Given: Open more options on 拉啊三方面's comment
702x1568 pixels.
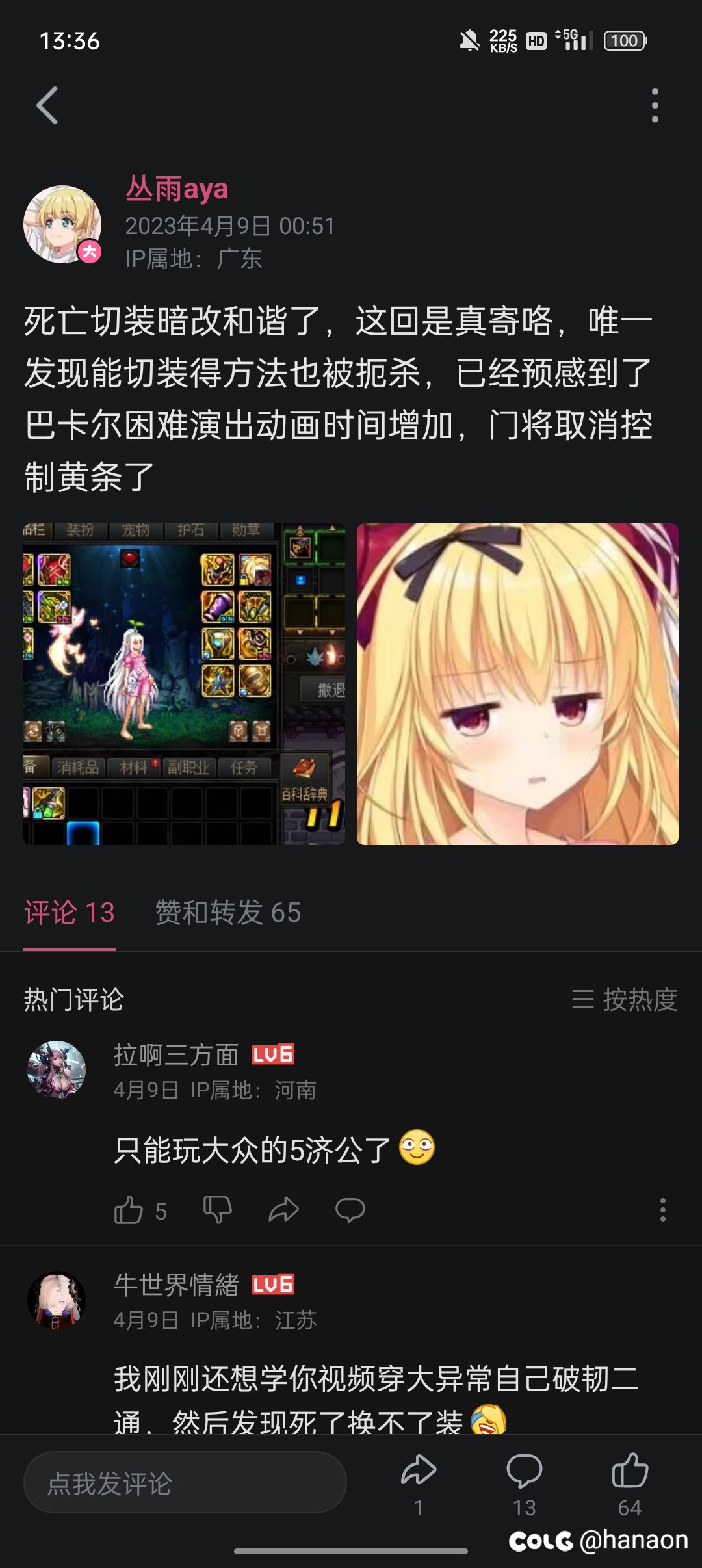Looking at the screenshot, I should (x=662, y=1210).
